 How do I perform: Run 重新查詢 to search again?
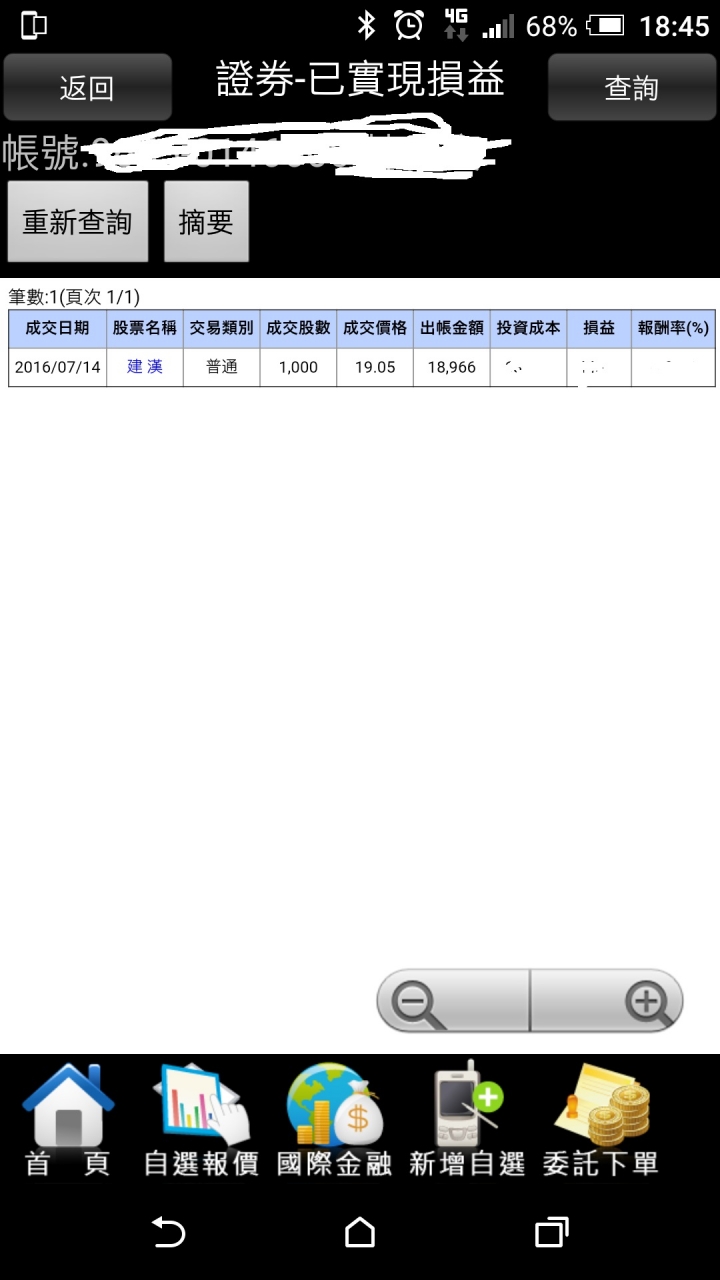point(78,221)
